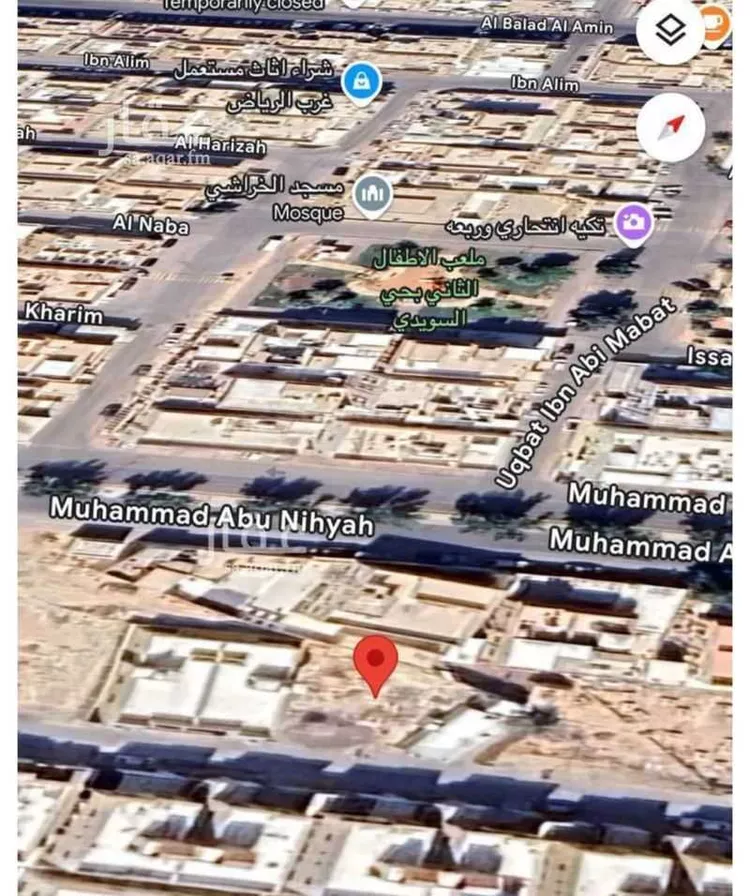
Task: Select the Al Naba neighborhood label
Action: [152, 224]
